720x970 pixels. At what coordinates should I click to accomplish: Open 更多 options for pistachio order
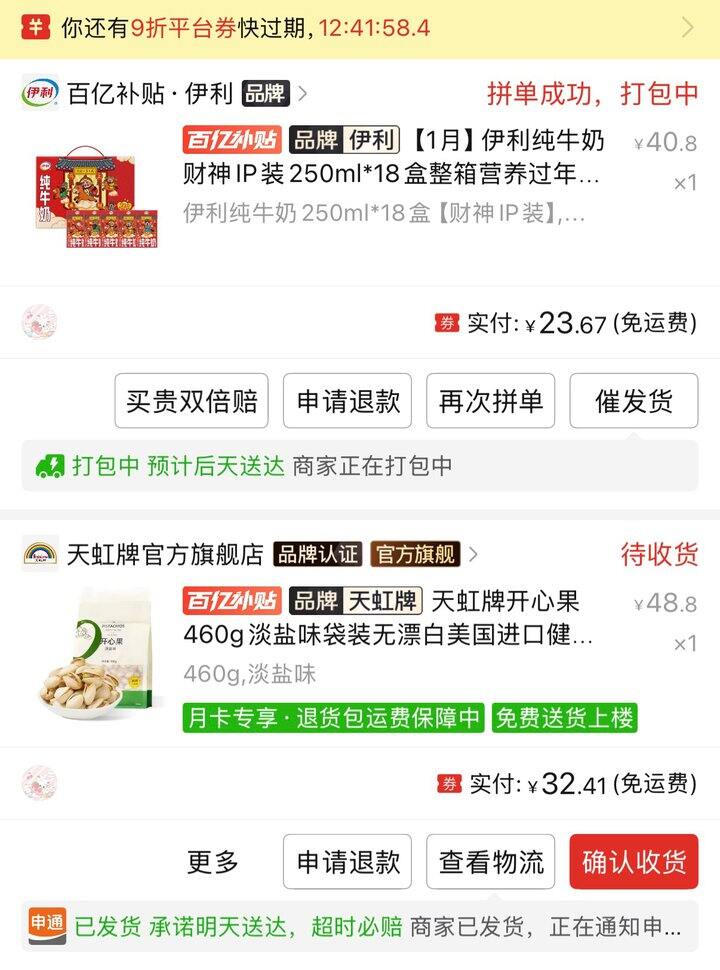(212, 861)
